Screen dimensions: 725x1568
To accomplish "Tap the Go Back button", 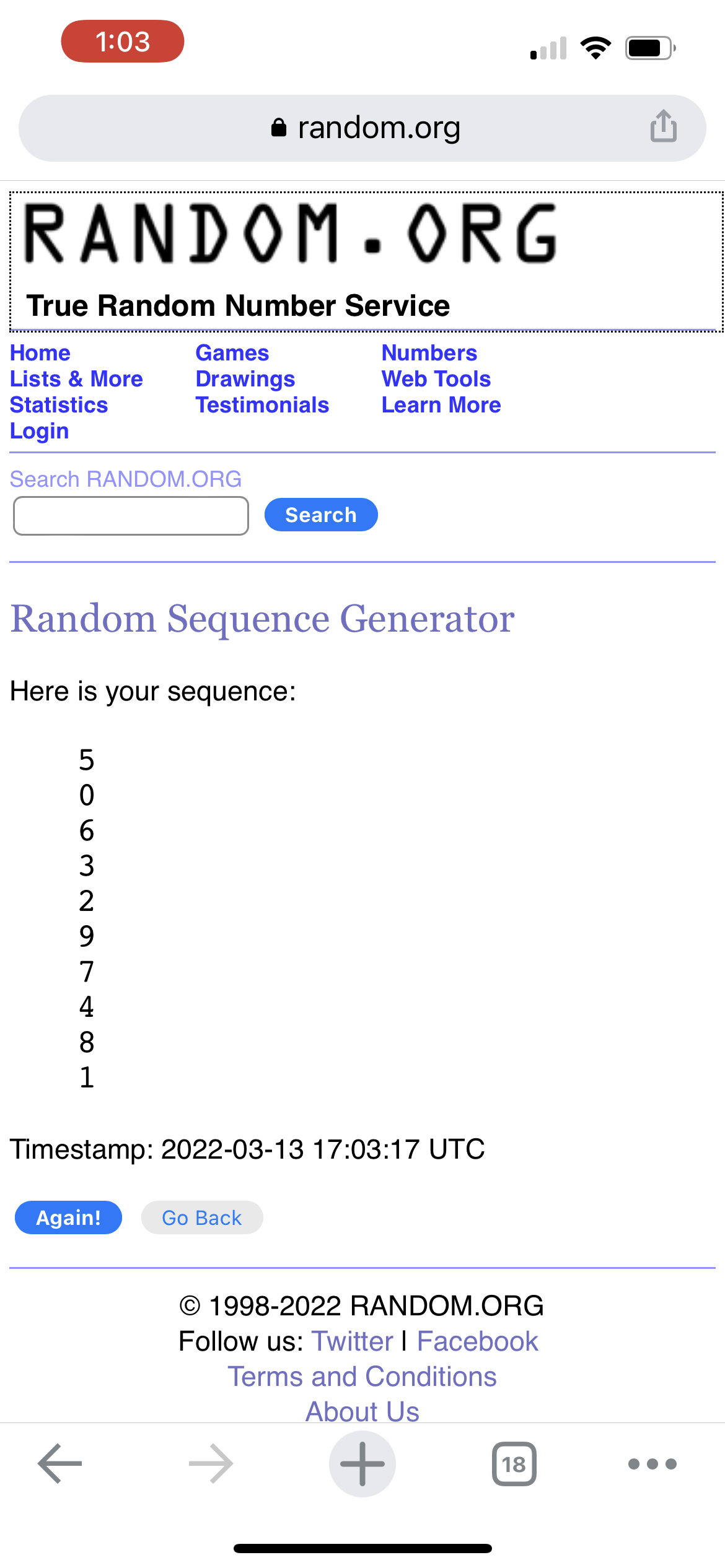I will [x=202, y=1217].
